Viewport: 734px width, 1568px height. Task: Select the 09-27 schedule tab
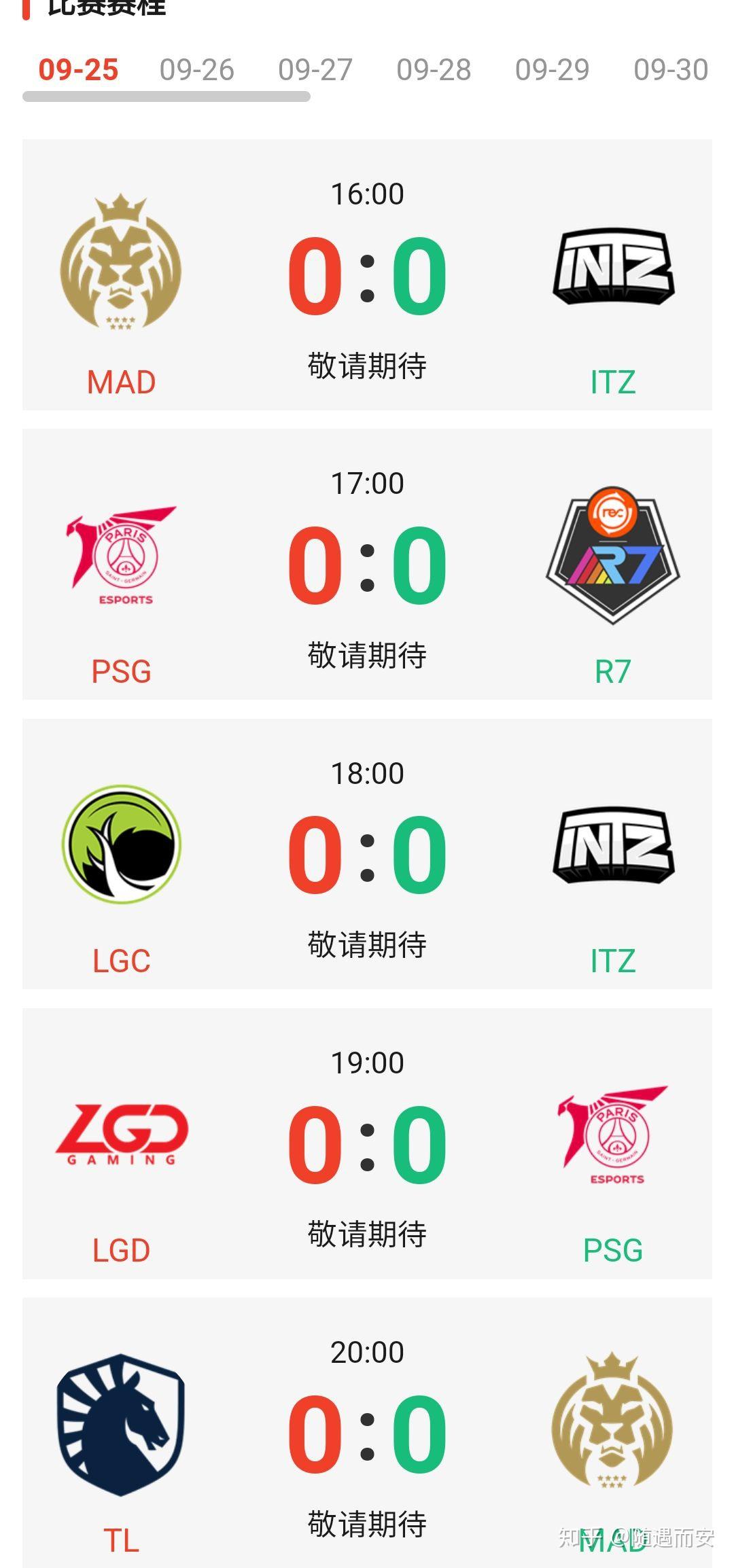(315, 70)
